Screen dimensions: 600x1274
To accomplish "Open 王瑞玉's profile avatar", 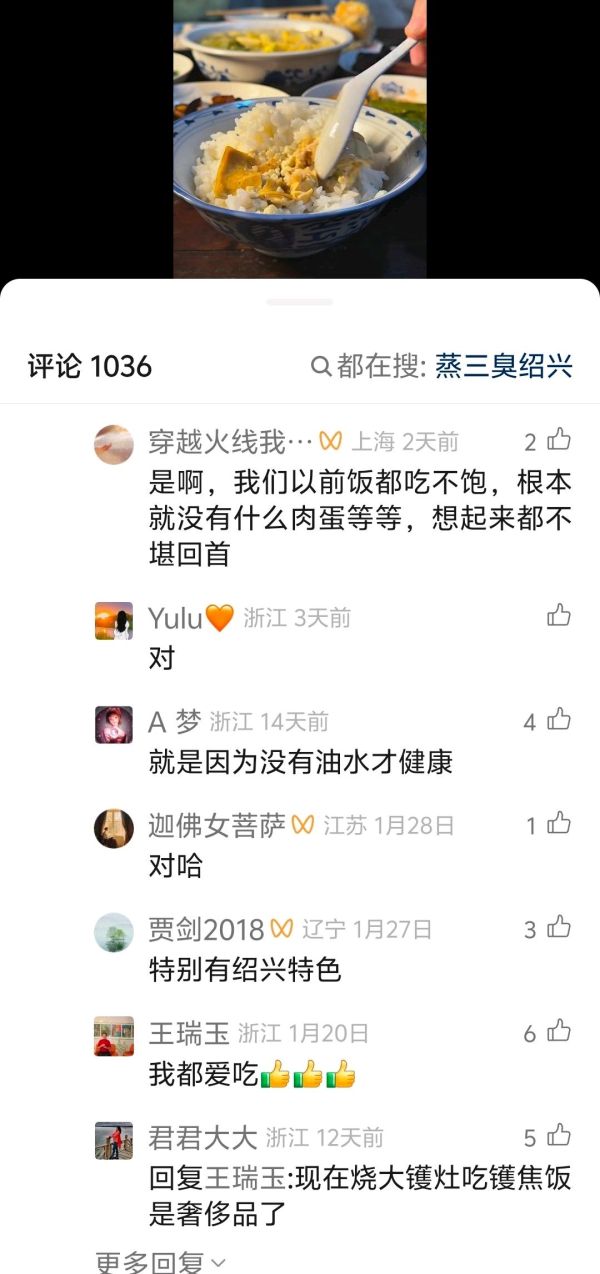I will (x=114, y=1037).
